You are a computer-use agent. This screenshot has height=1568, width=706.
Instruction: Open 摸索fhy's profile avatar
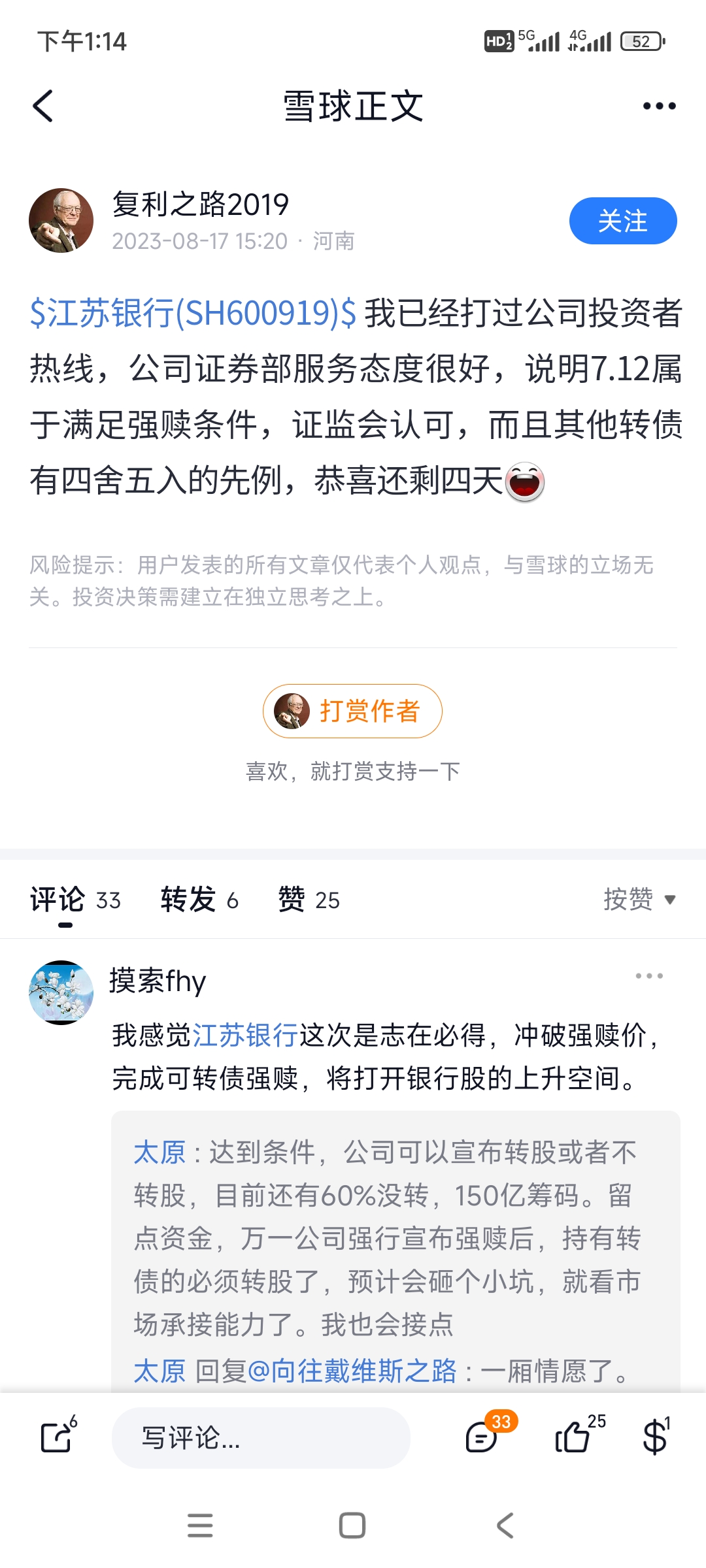(61, 992)
